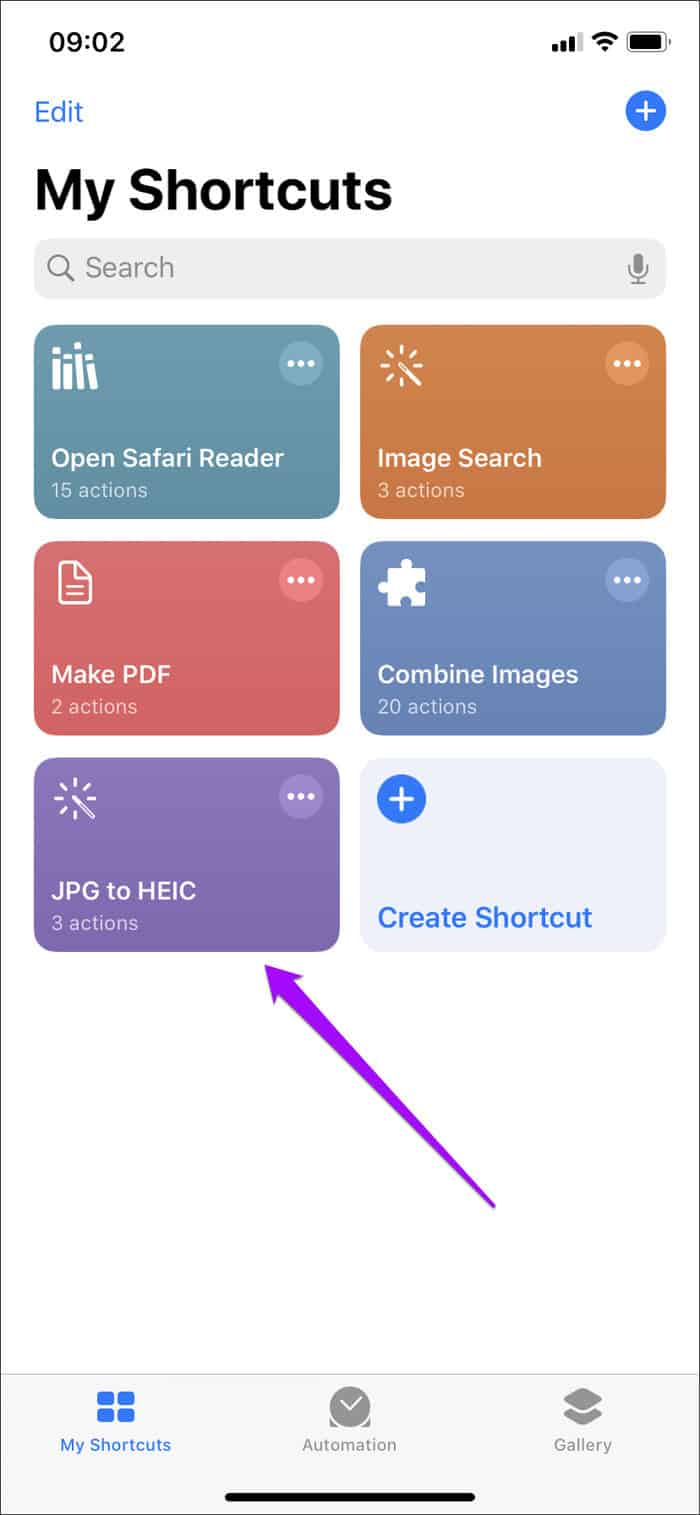Open options for JPG to HEIC
The width and height of the screenshot is (700, 1515).
pyautogui.click(x=301, y=796)
